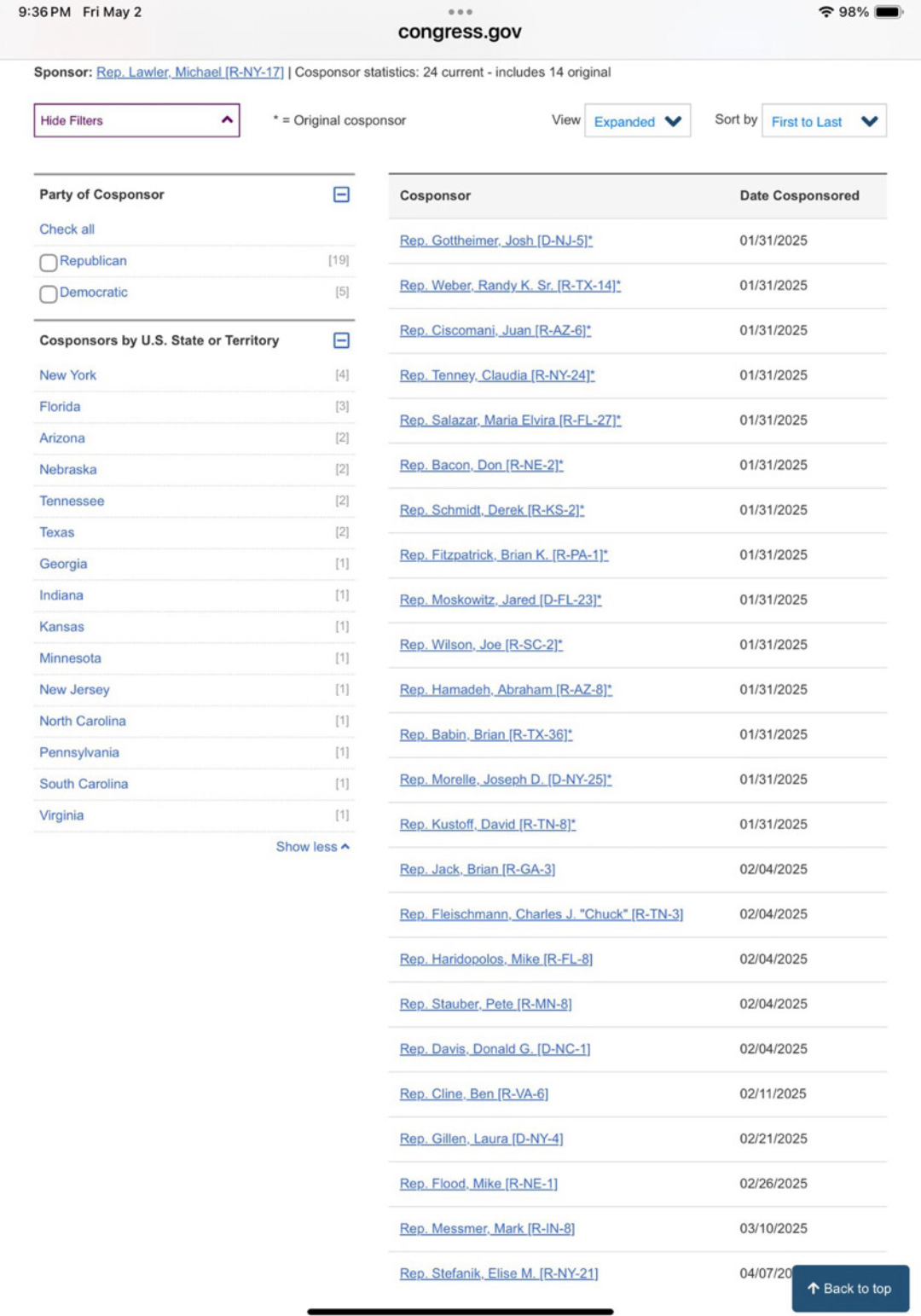921x1316 pixels.
Task: Open Rep. Fitzpatrick, Brian K. link
Action: [x=504, y=555]
